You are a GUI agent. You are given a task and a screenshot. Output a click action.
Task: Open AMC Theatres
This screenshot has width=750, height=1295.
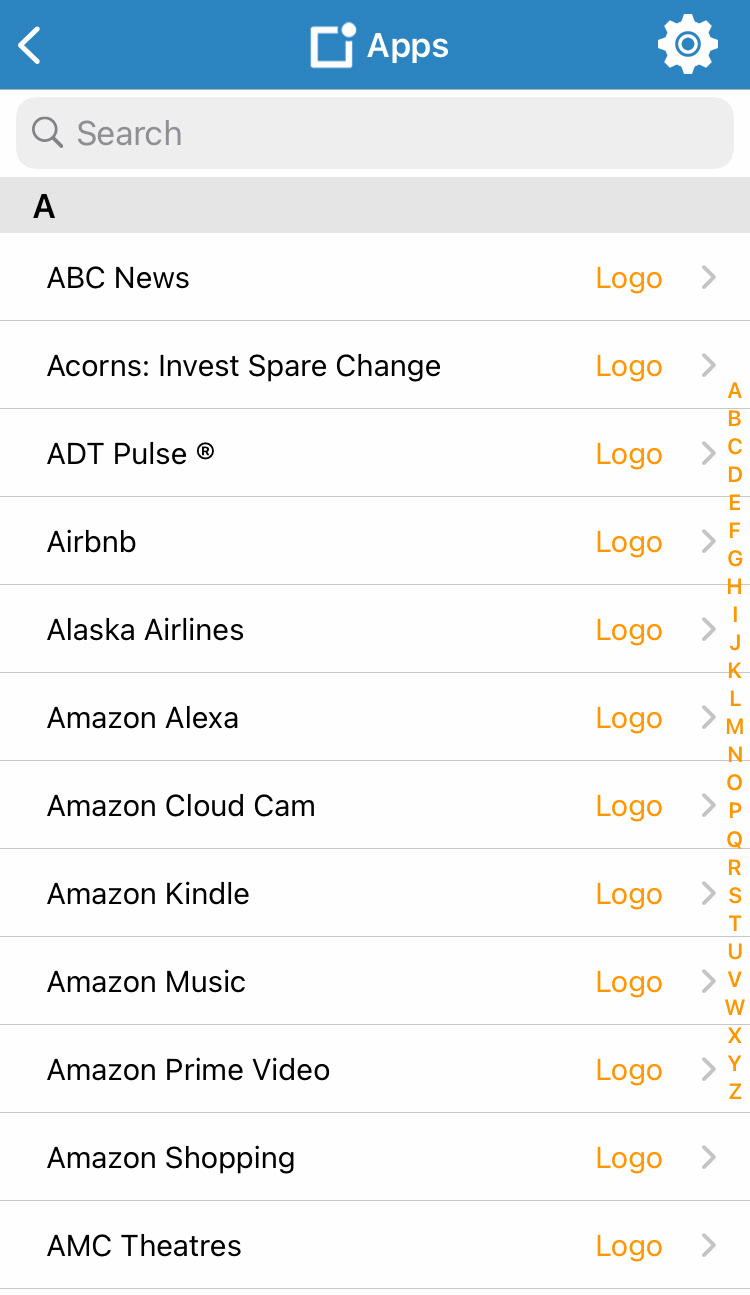(375, 1245)
